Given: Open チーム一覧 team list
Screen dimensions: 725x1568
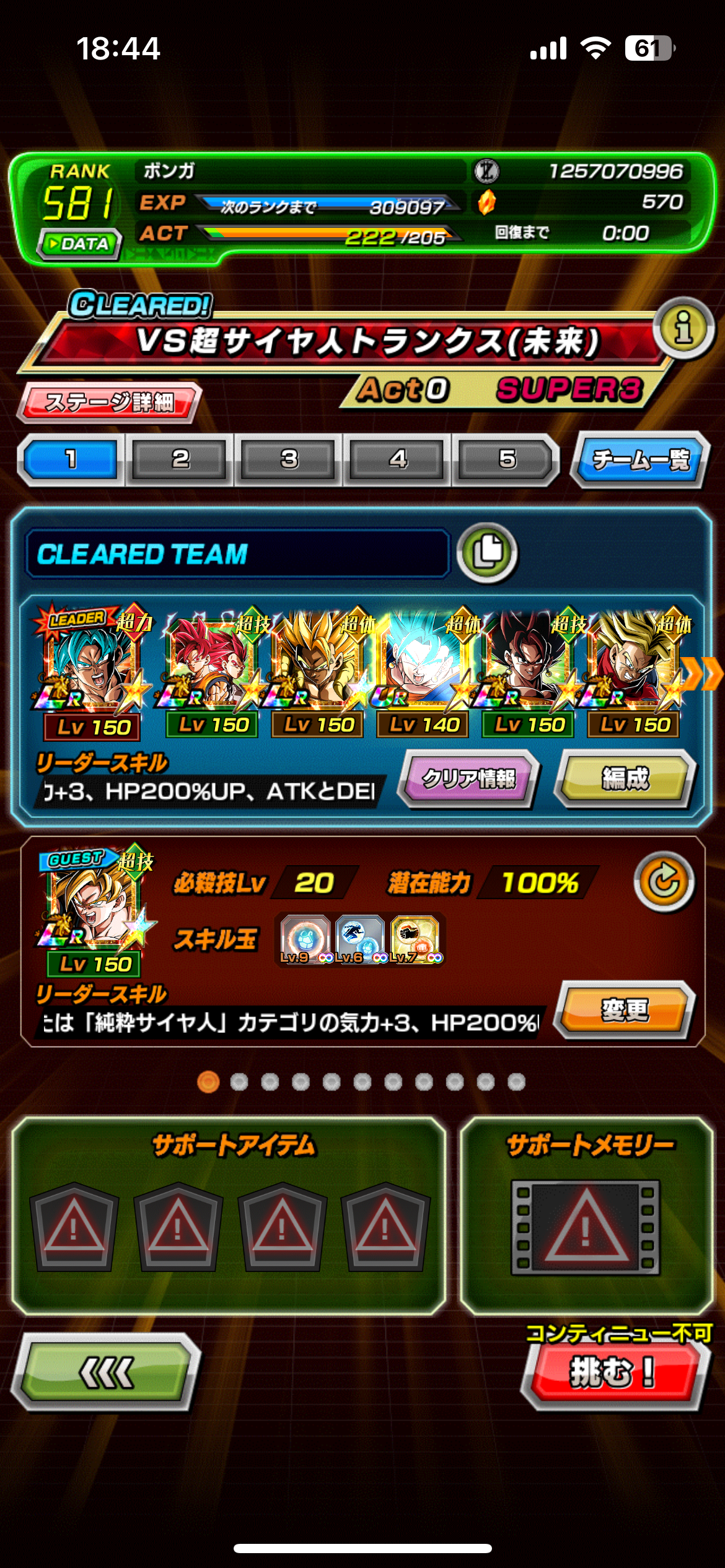Looking at the screenshot, I should click(x=640, y=460).
